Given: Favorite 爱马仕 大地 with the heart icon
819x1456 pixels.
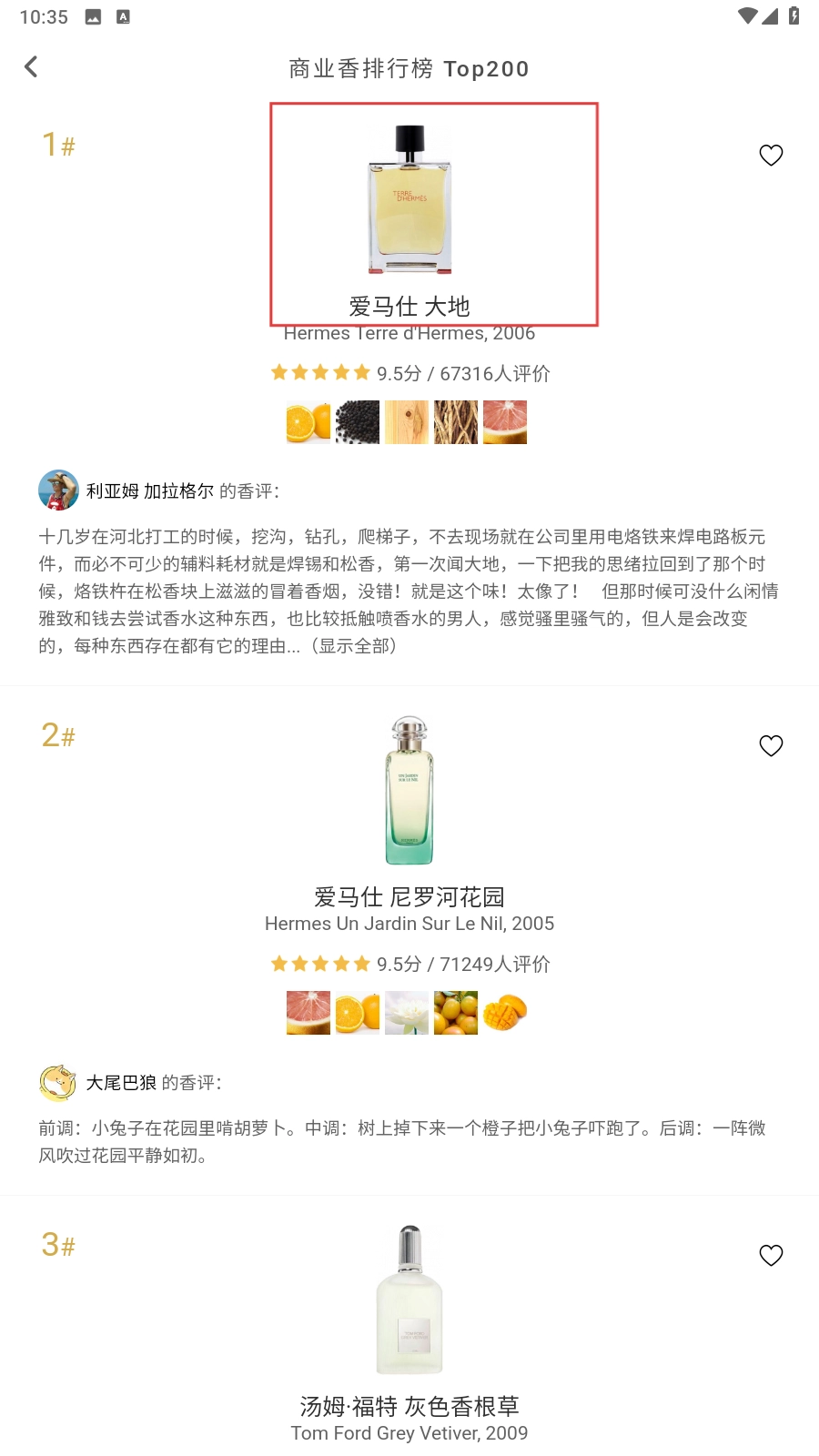Looking at the screenshot, I should (x=771, y=156).
